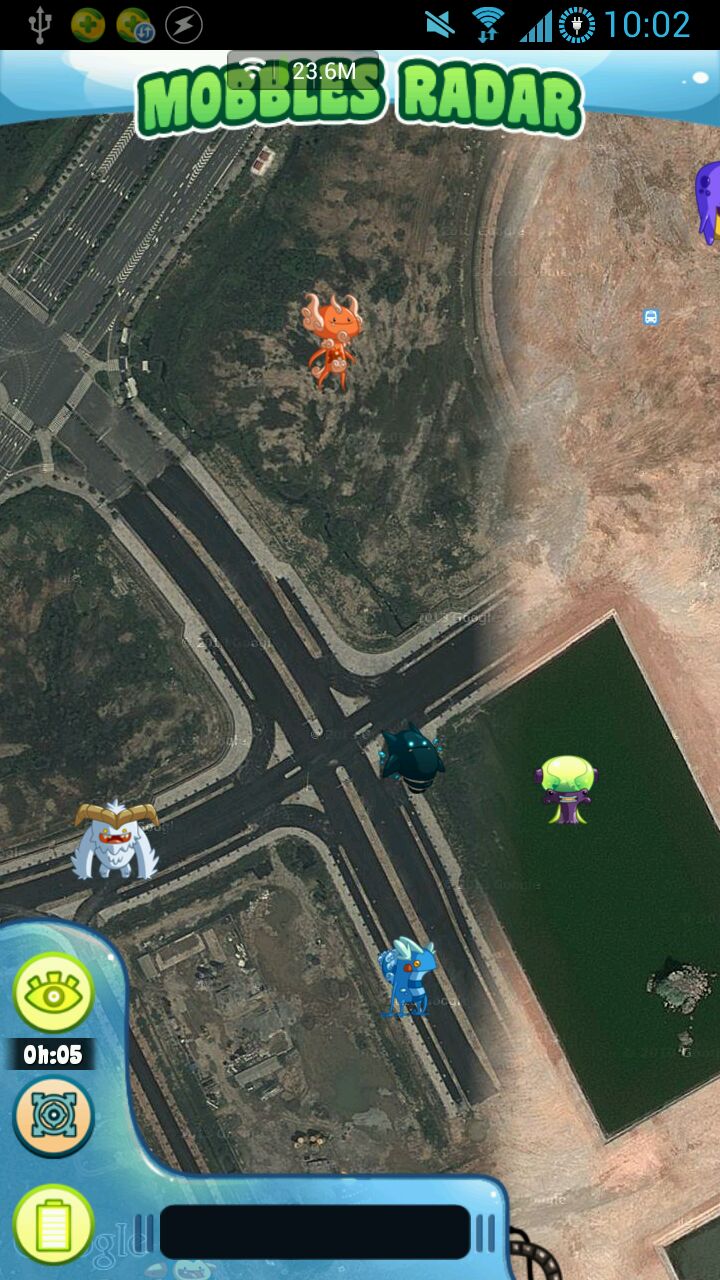
Task: Tap the blue Mobble on the road
Action: (x=406, y=977)
